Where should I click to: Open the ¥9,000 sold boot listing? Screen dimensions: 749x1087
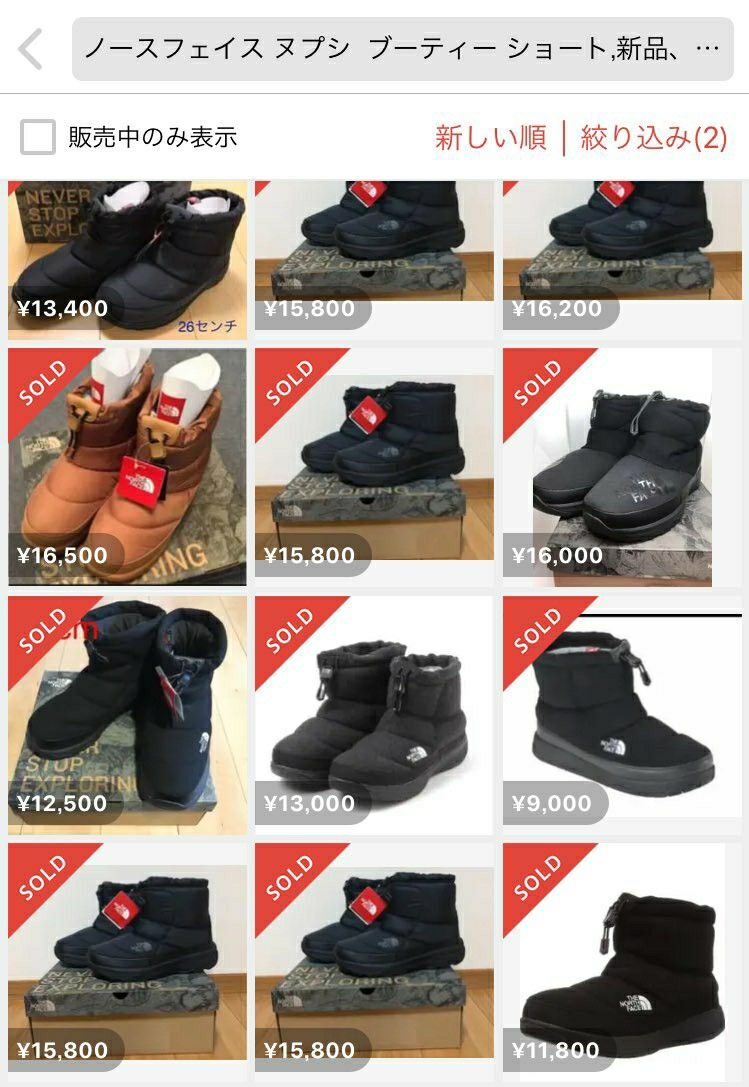pyautogui.click(x=622, y=714)
